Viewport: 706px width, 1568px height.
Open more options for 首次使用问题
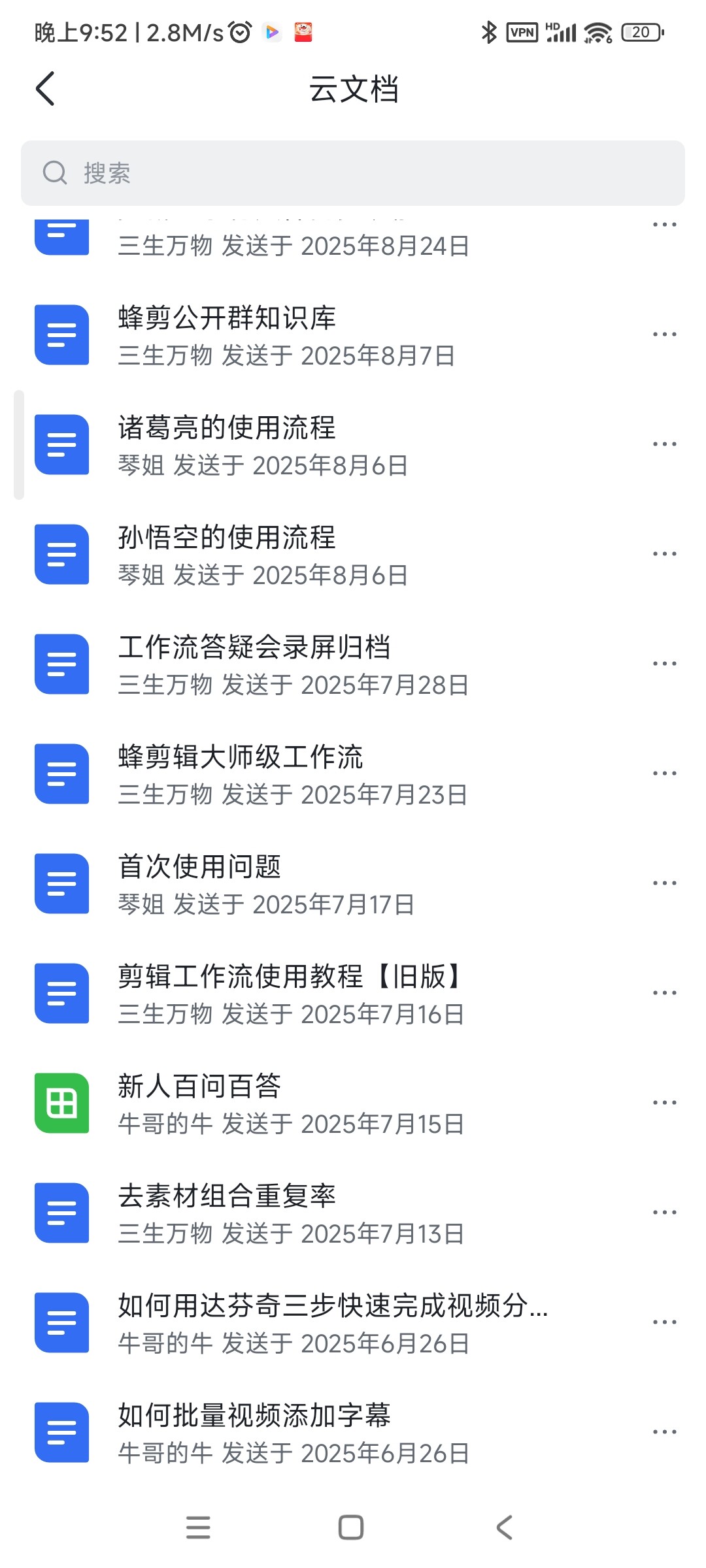(664, 883)
